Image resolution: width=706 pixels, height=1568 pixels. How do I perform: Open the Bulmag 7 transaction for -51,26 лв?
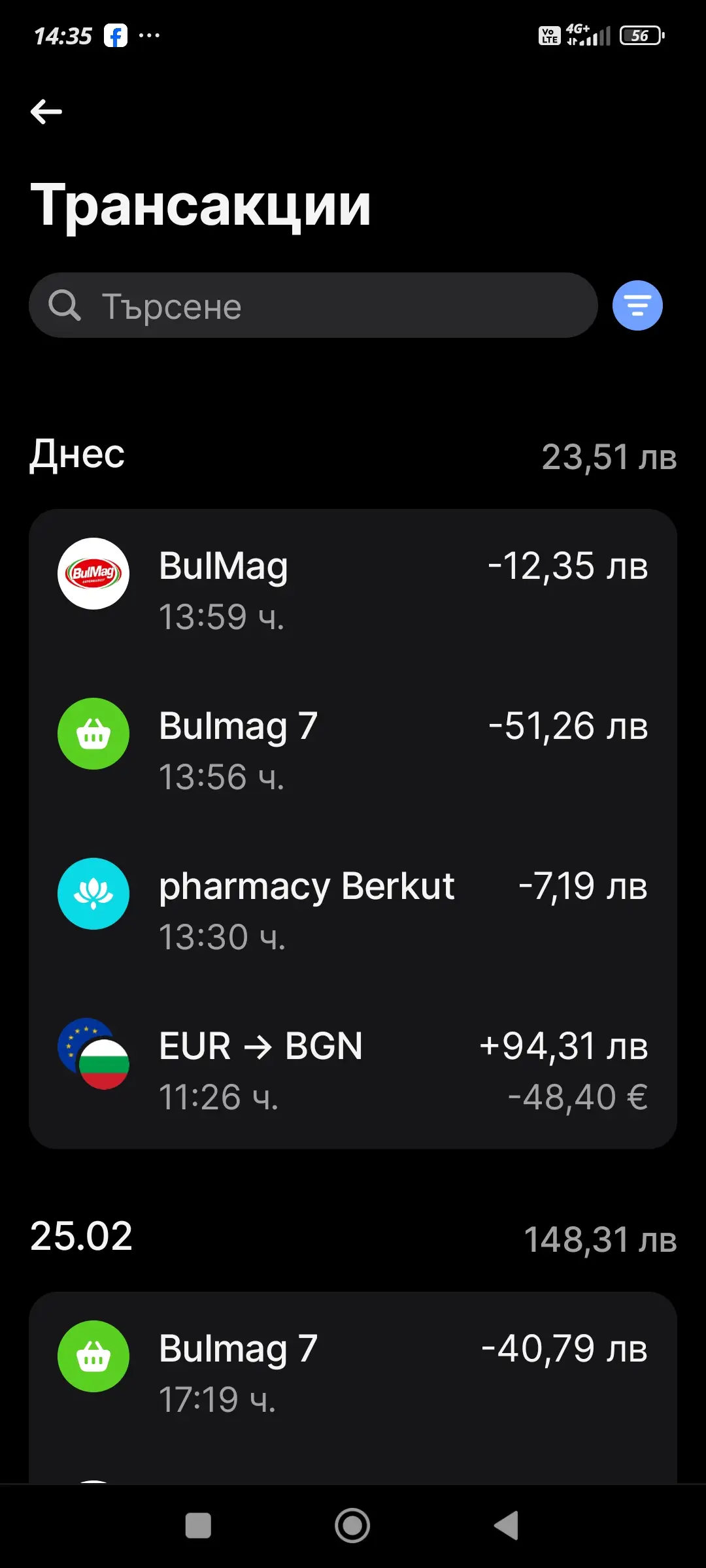coord(353,749)
